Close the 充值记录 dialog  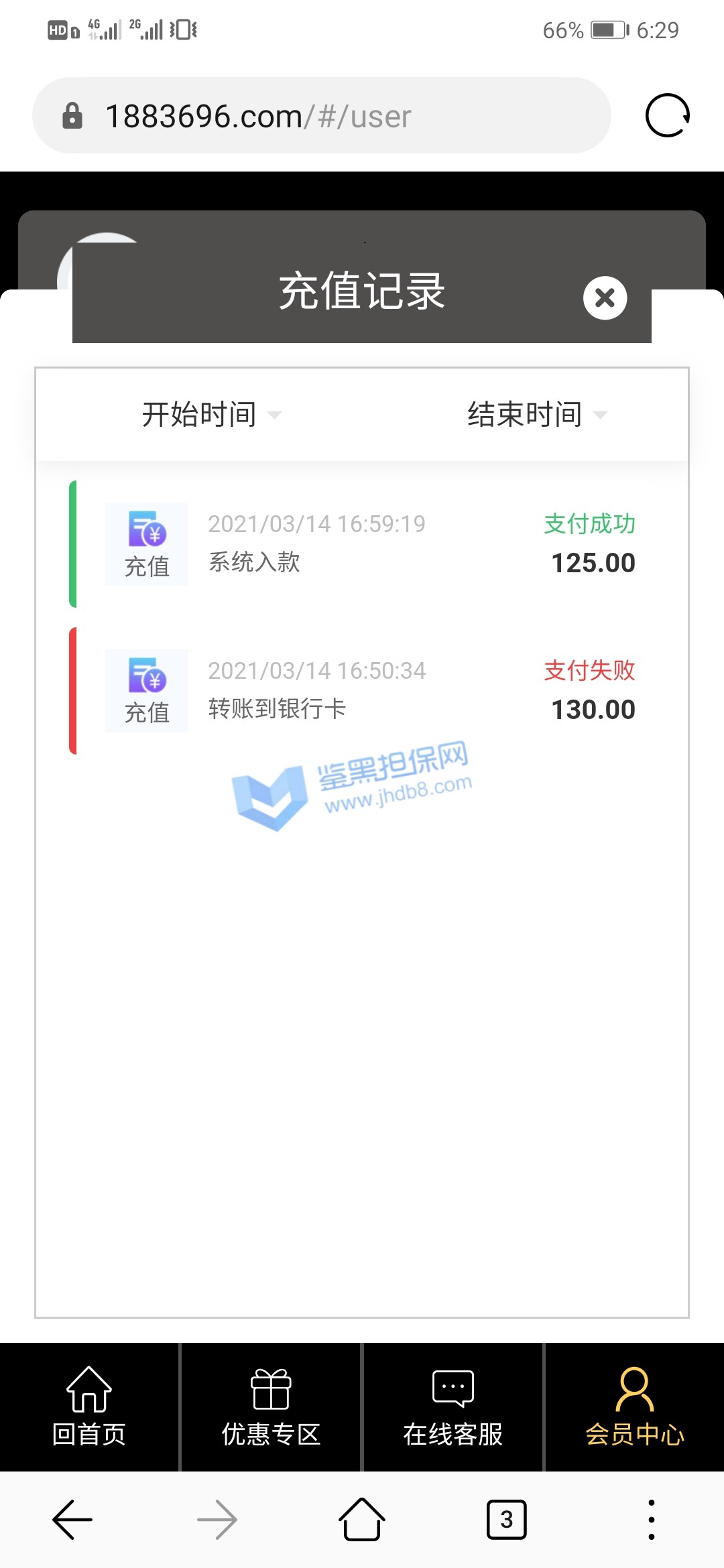605,298
